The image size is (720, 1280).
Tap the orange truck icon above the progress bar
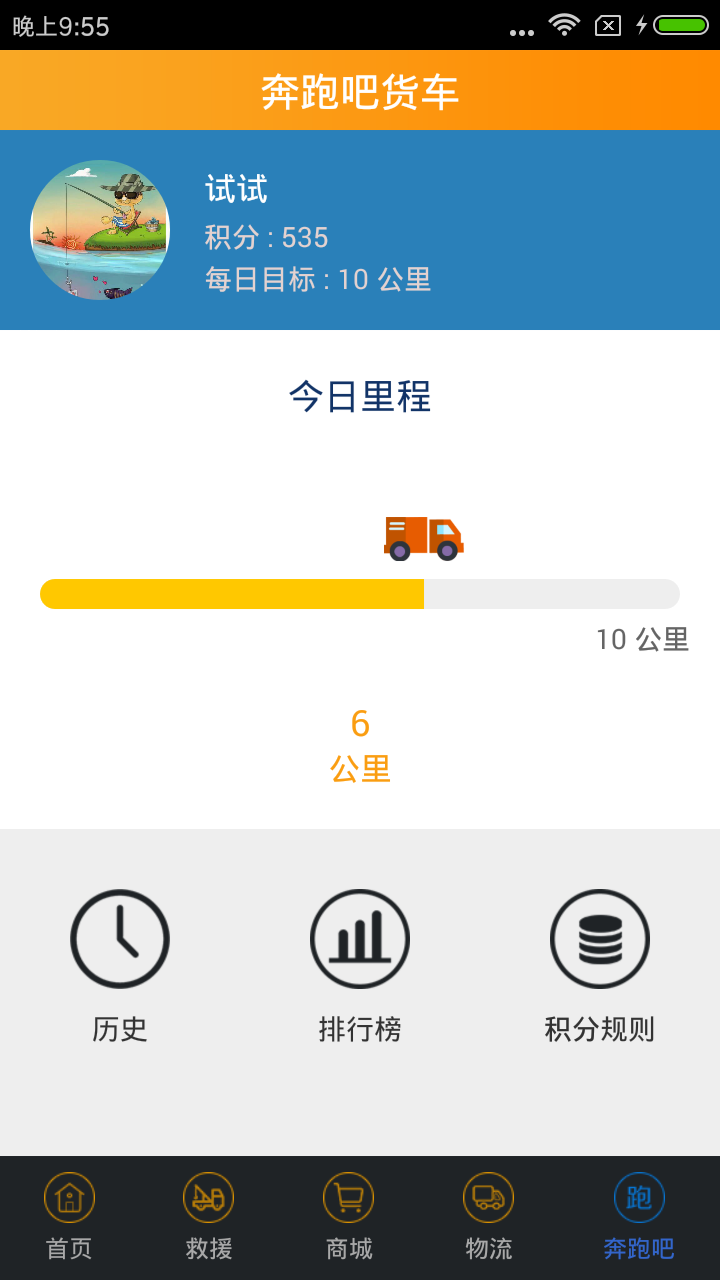tap(424, 535)
